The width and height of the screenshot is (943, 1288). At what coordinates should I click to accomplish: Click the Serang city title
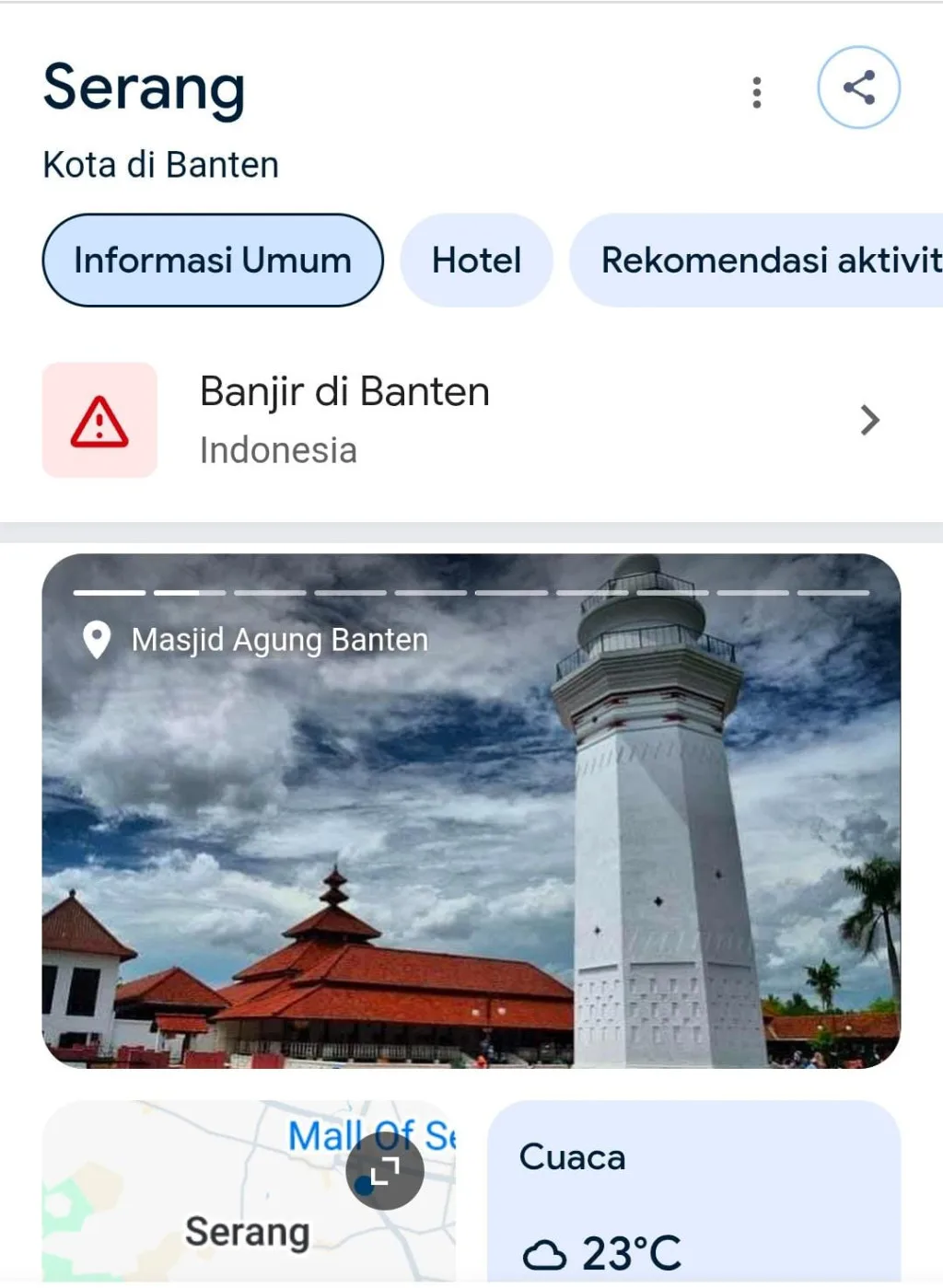pyautogui.click(x=144, y=87)
